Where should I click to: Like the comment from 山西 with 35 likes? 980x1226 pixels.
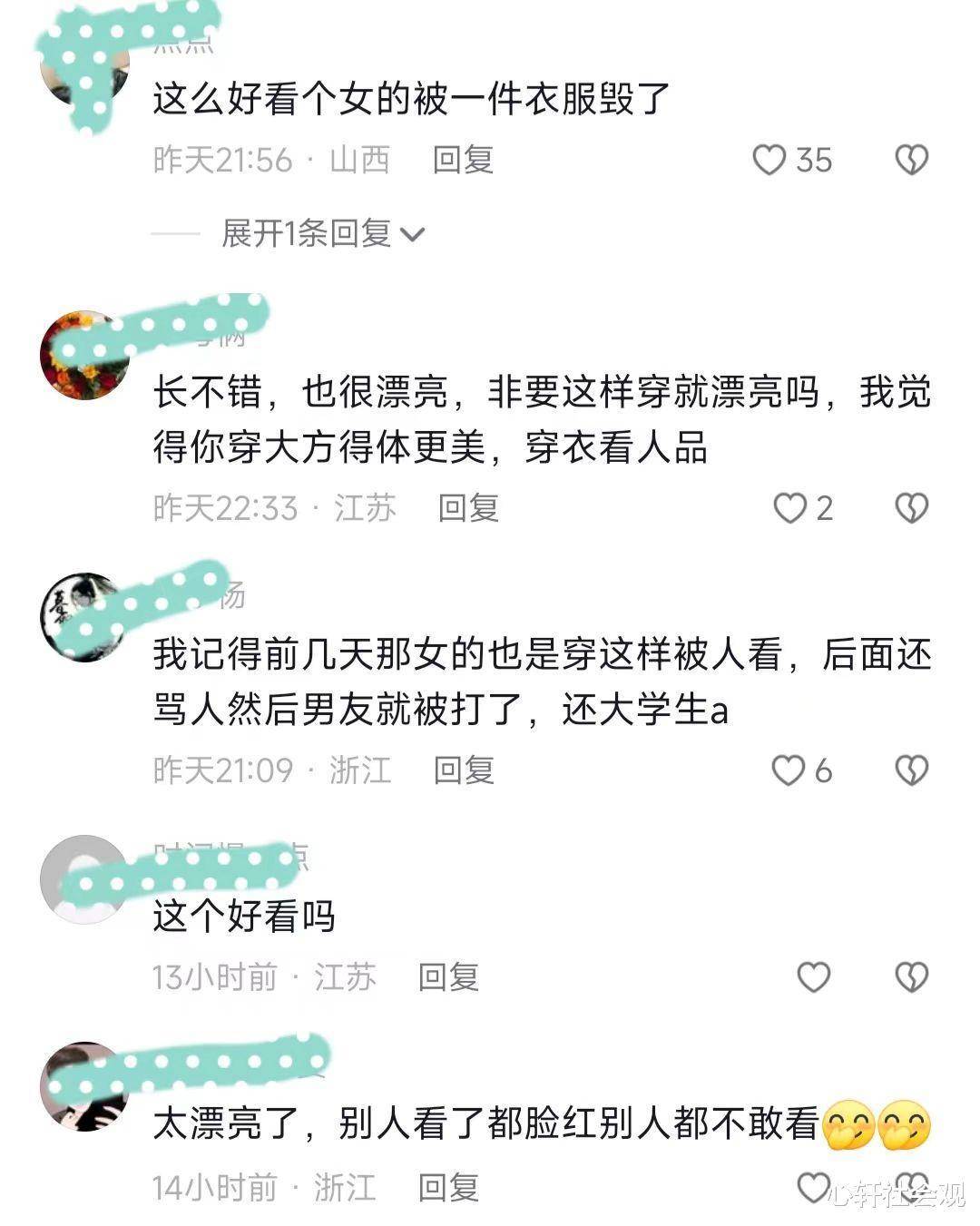(769, 161)
